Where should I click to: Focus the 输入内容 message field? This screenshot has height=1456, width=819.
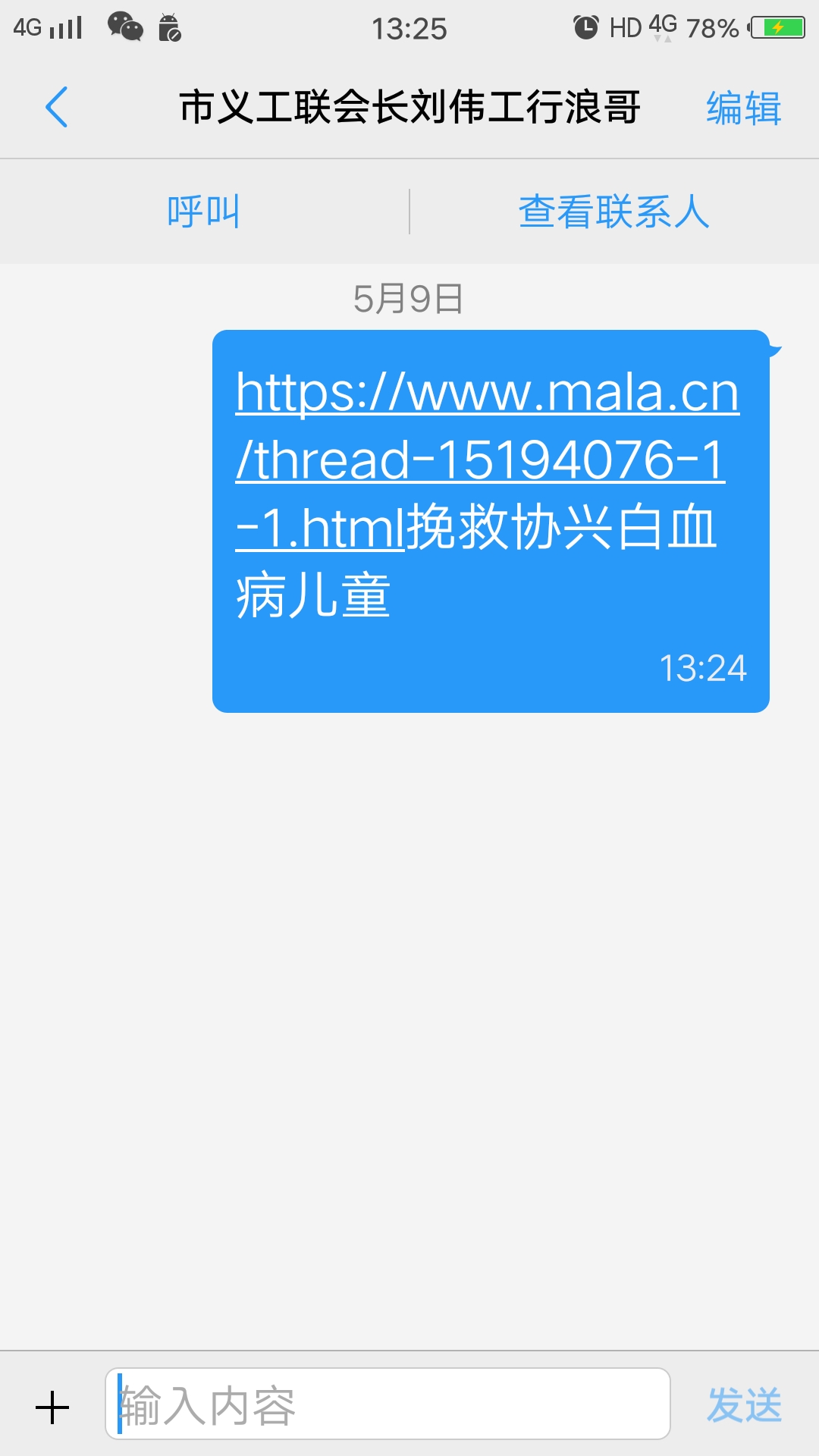point(388,1404)
